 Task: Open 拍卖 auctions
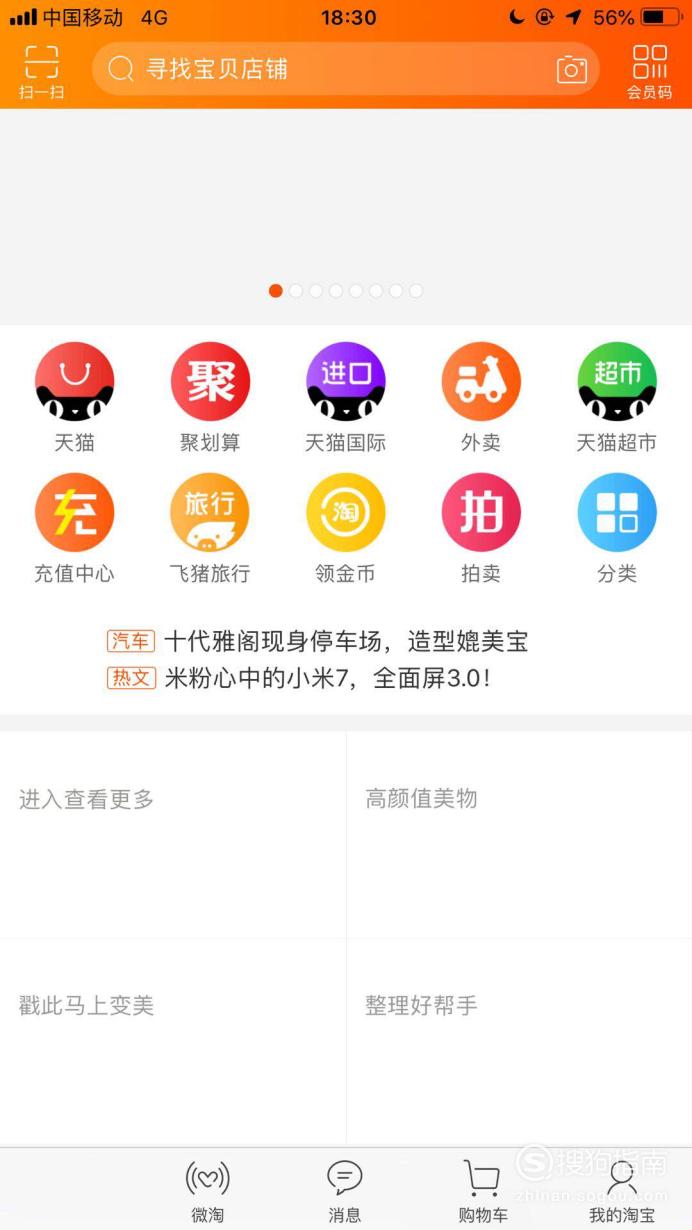[481, 529]
